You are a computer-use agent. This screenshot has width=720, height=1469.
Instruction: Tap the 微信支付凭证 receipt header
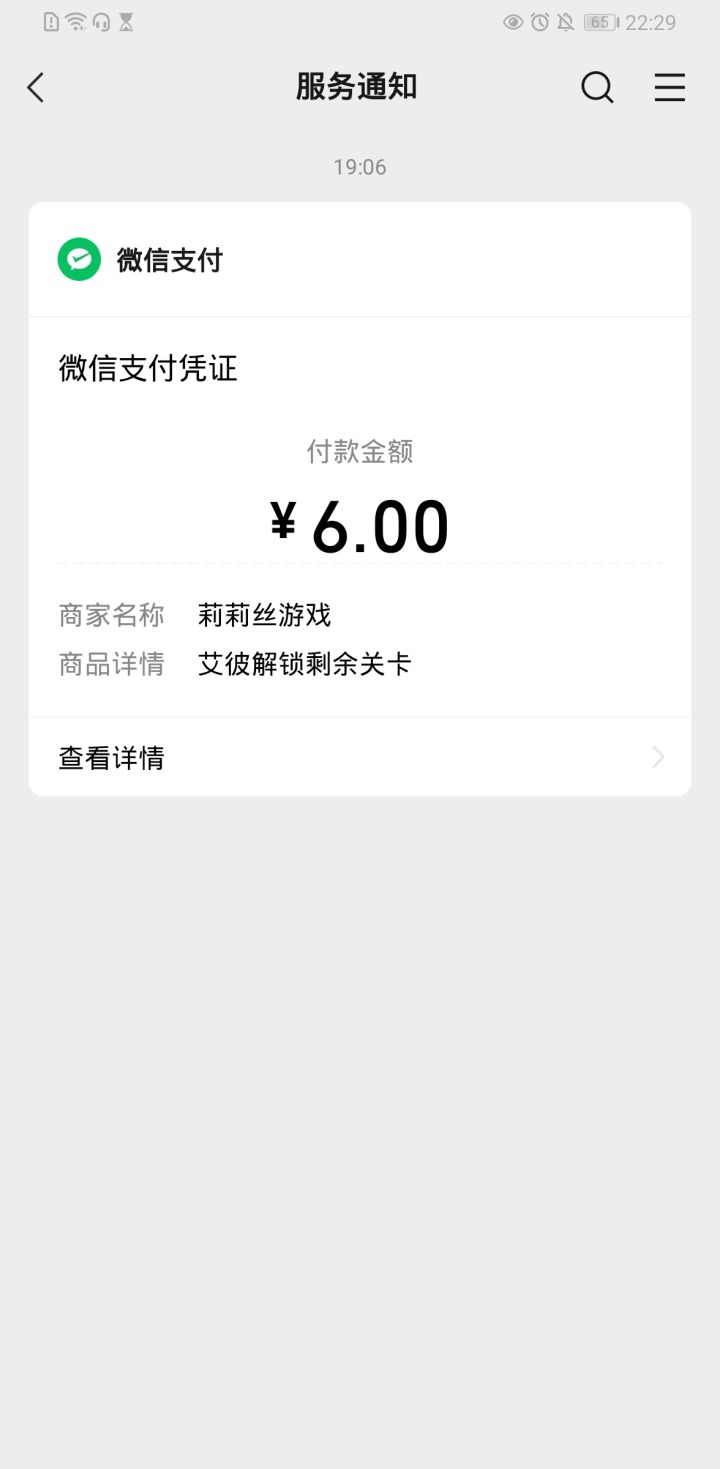pos(147,368)
